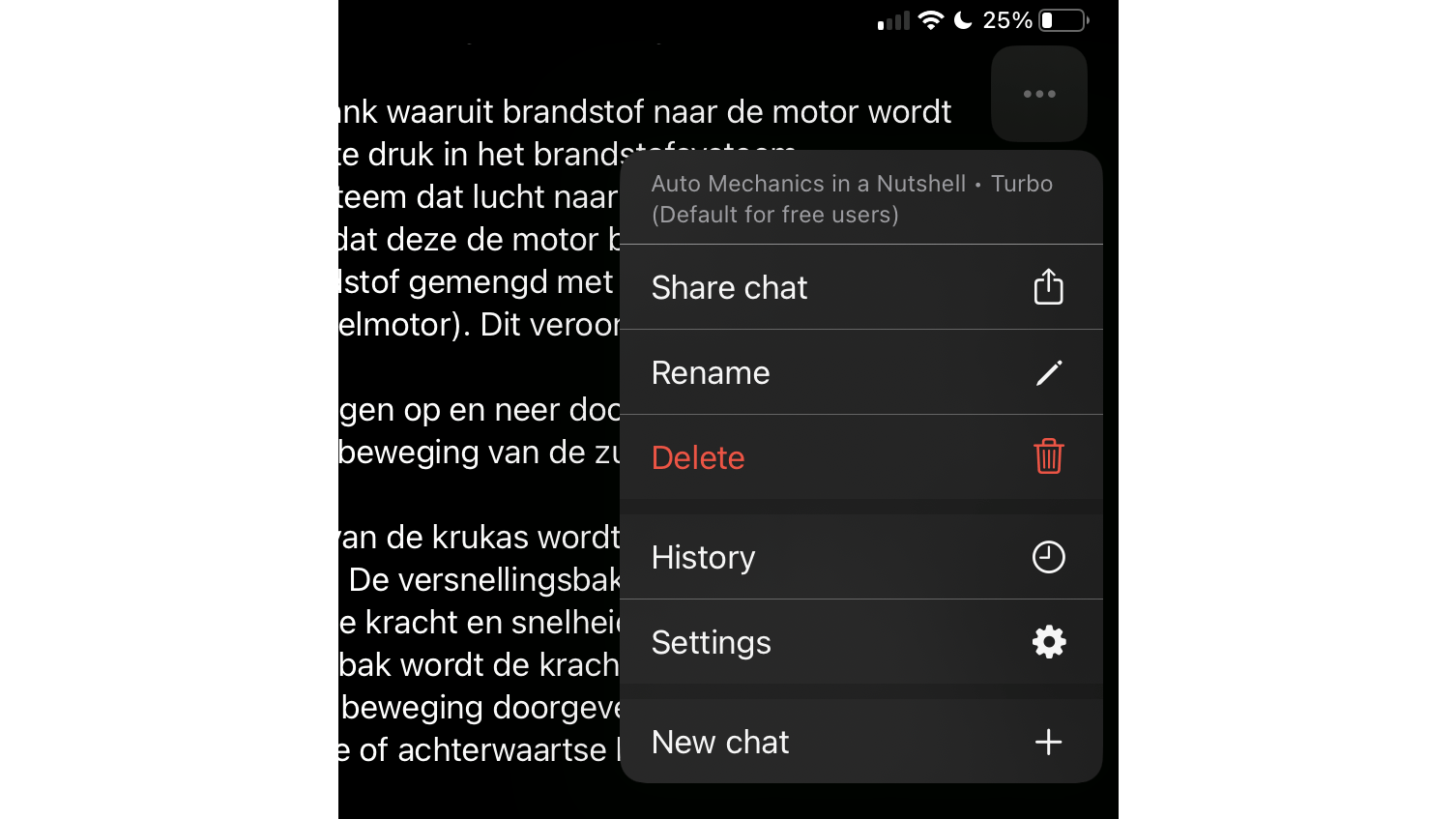
Task: Tap the three-dot overflow menu button
Action: (1038, 94)
